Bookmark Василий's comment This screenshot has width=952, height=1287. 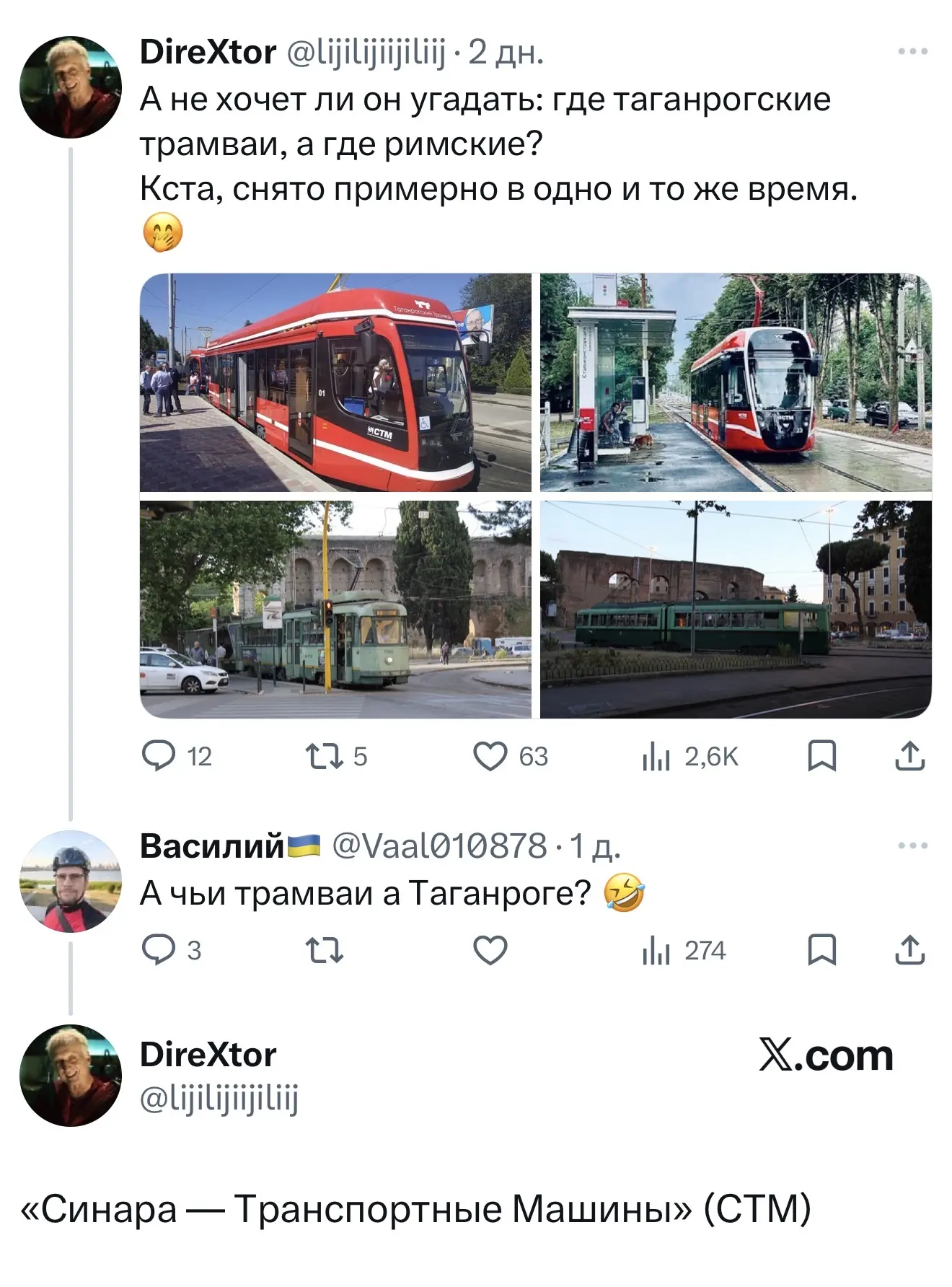pos(821,950)
